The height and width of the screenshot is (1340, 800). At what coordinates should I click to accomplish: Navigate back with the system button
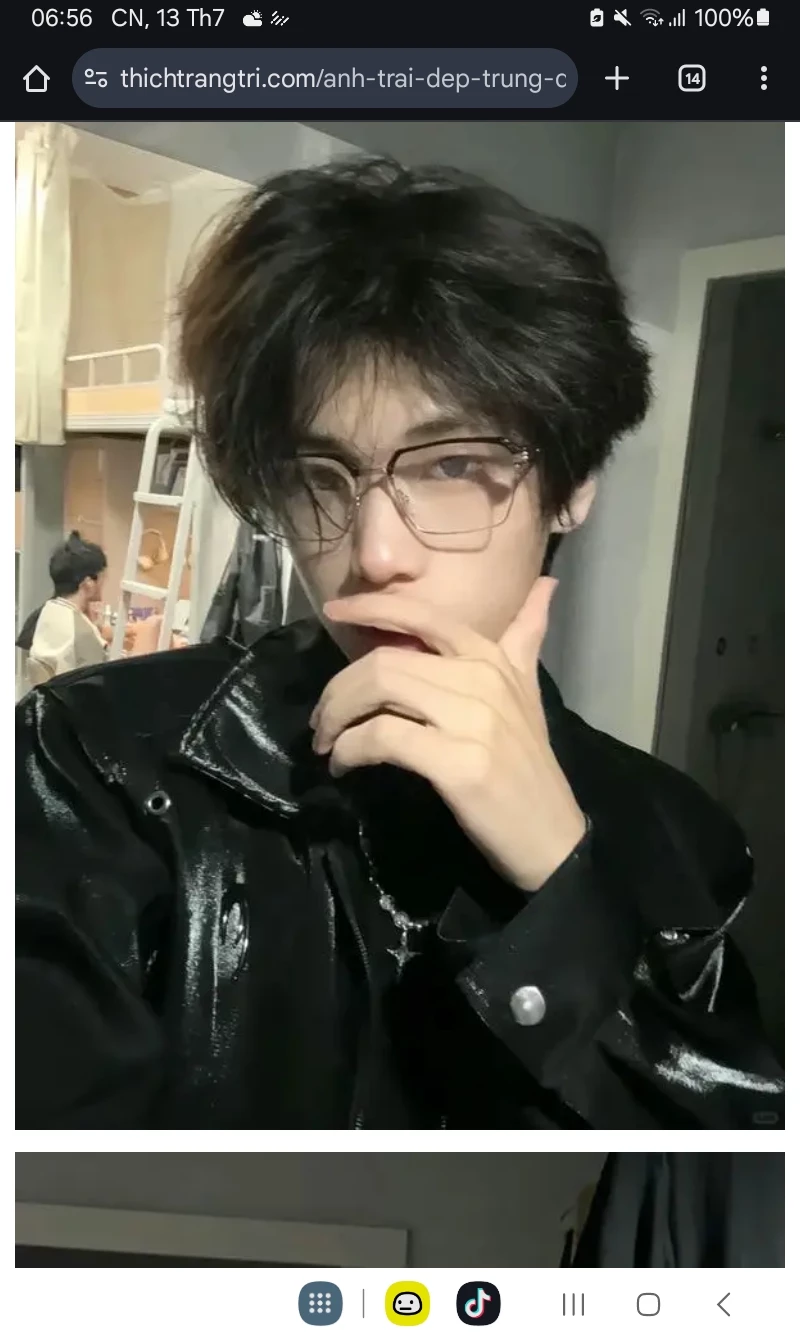click(724, 1304)
